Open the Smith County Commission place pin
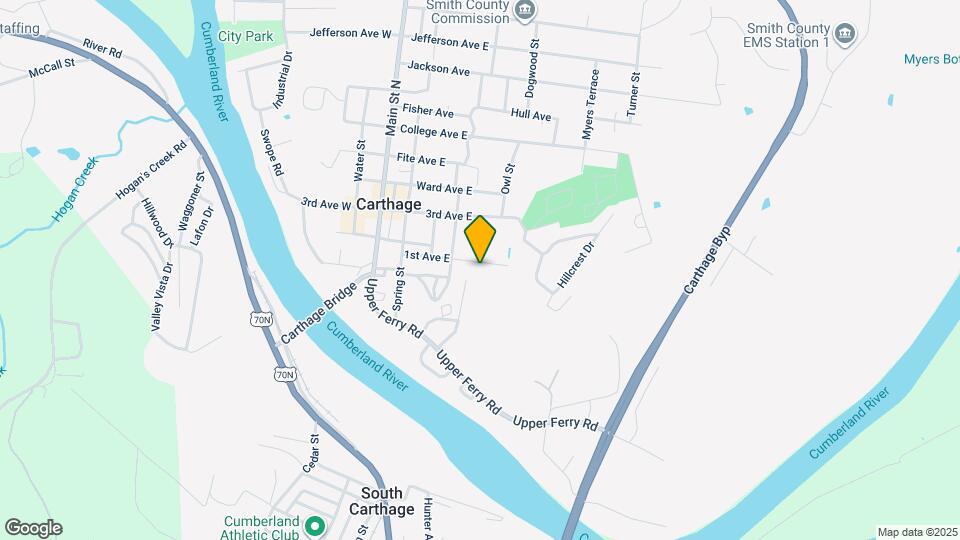960x540 pixels. coord(525,11)
